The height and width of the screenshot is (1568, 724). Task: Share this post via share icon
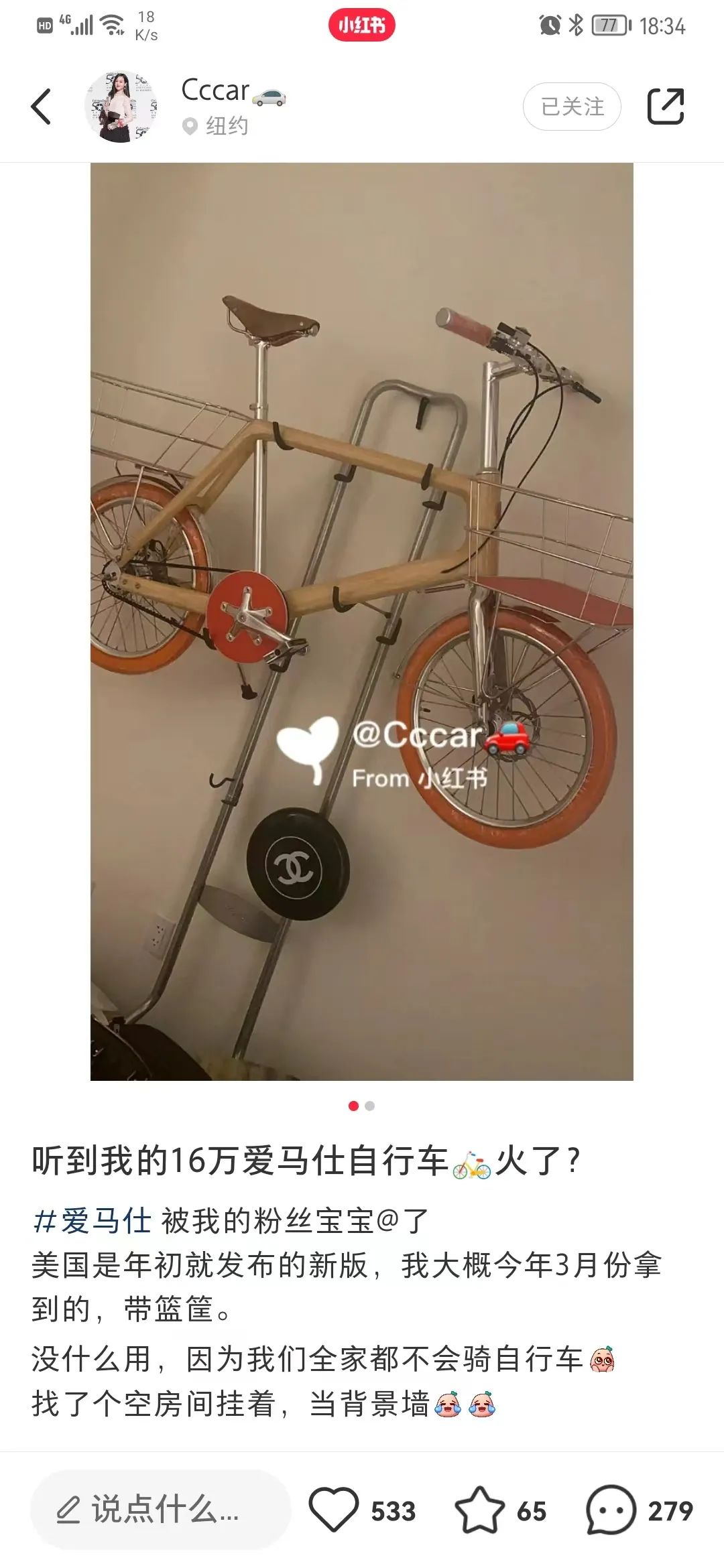click(x=665, y=107)
